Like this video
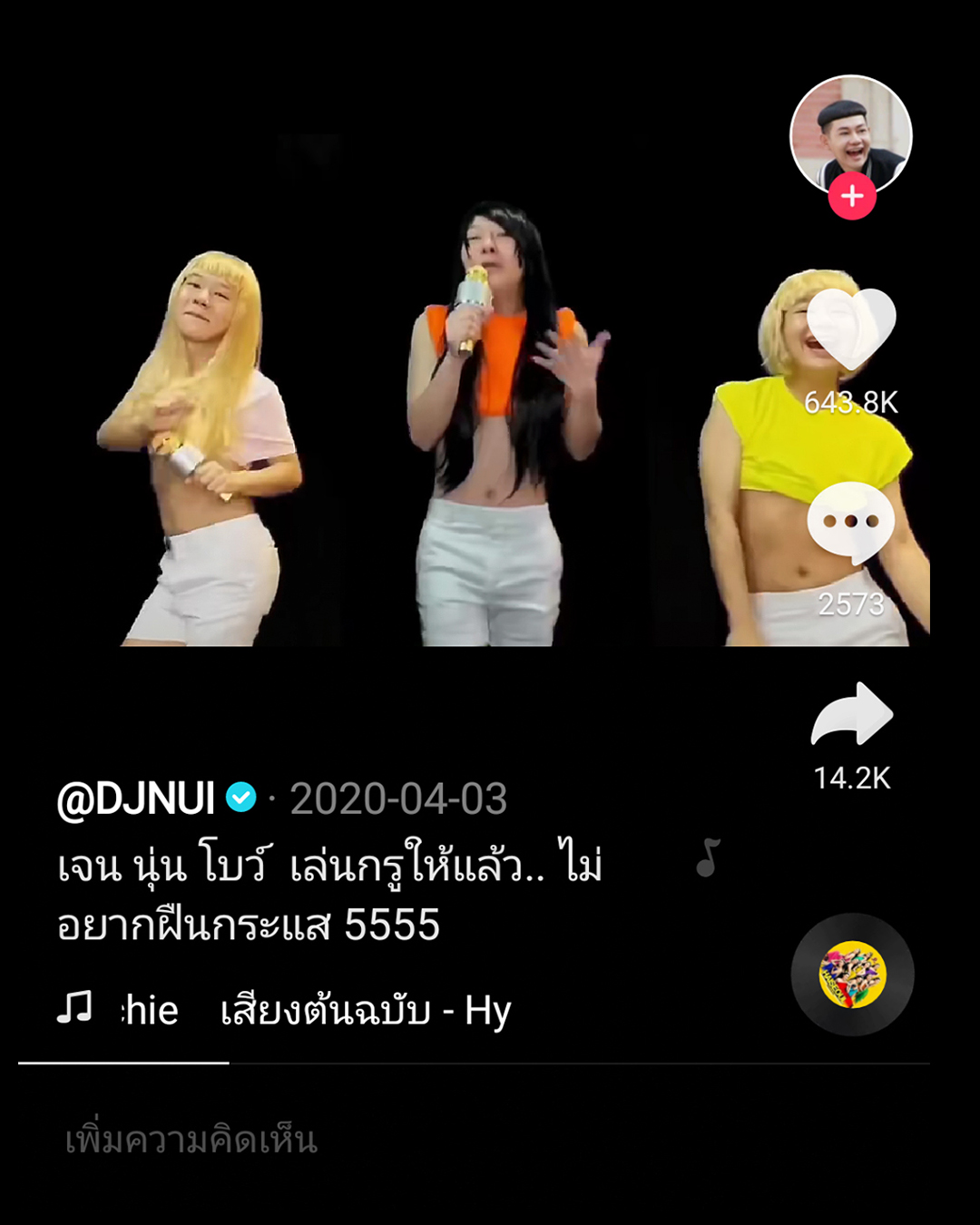This screenshot has height=1225, width=980. 851,328
